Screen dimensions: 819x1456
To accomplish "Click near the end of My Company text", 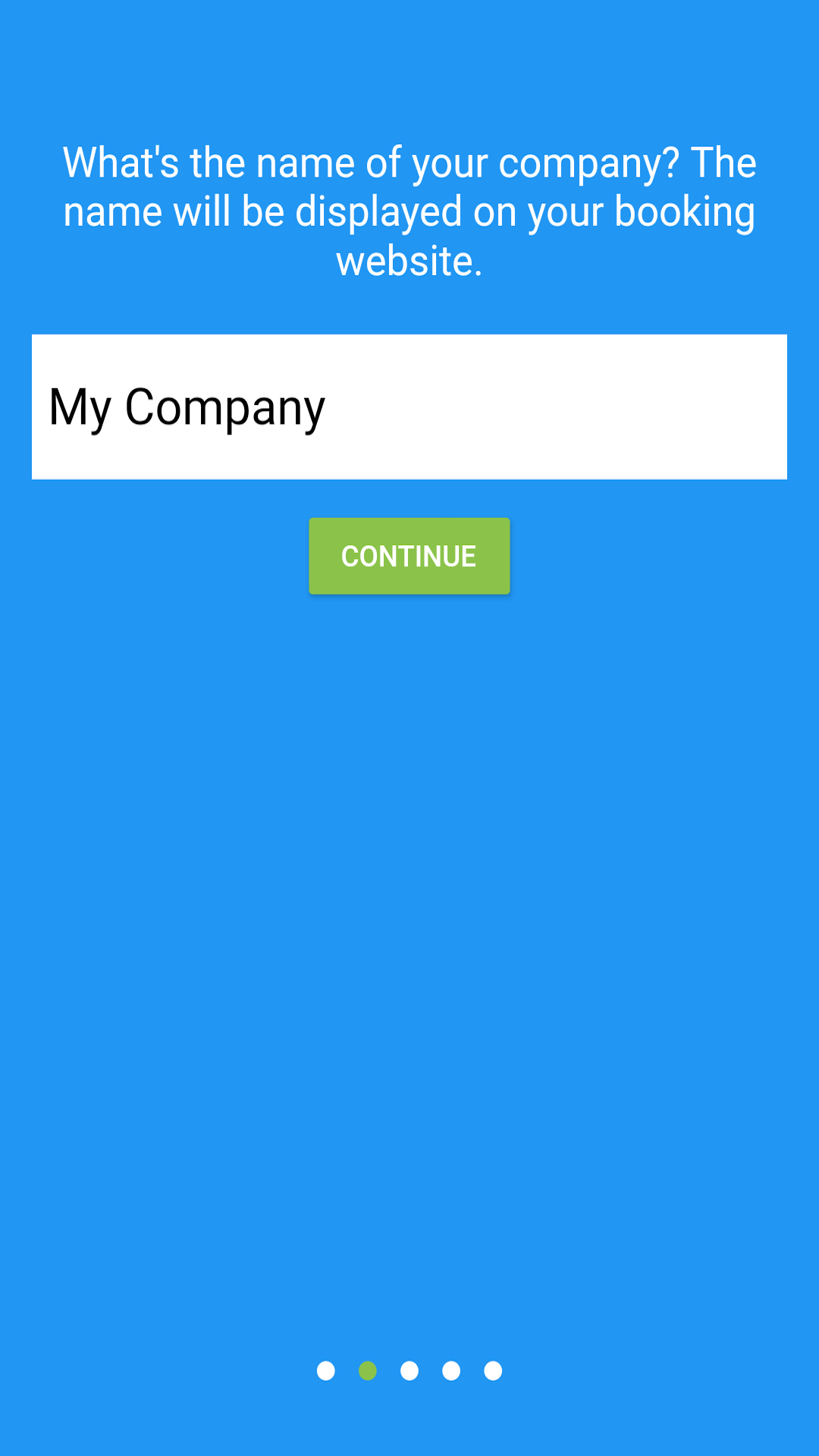I will (x=318, y=407).
